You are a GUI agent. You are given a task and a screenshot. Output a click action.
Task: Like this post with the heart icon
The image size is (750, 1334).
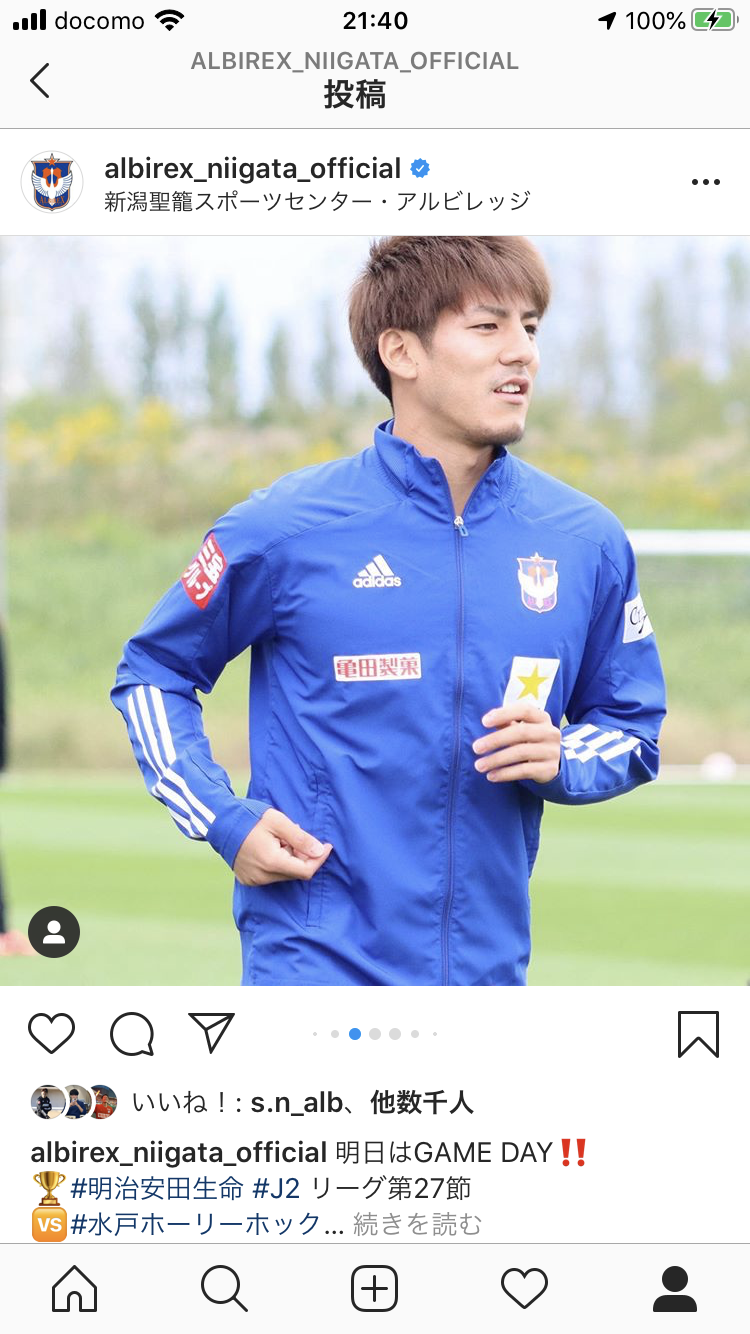click(51, 1034)
